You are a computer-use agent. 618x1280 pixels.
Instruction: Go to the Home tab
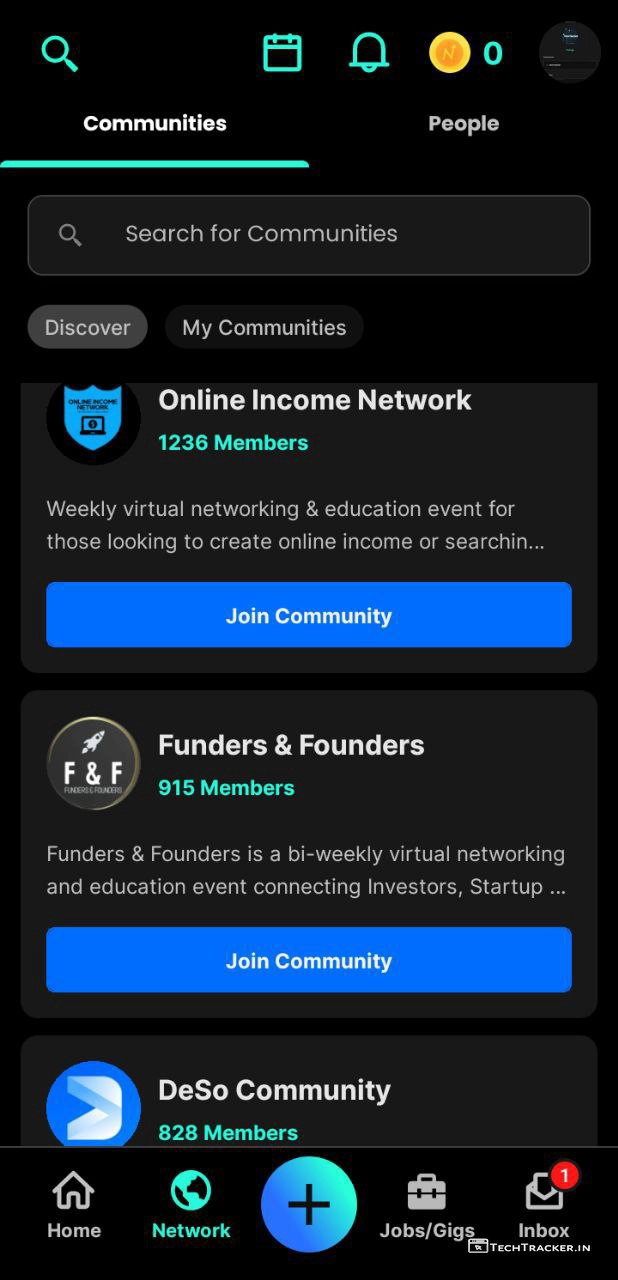(x=74, y=1206)
